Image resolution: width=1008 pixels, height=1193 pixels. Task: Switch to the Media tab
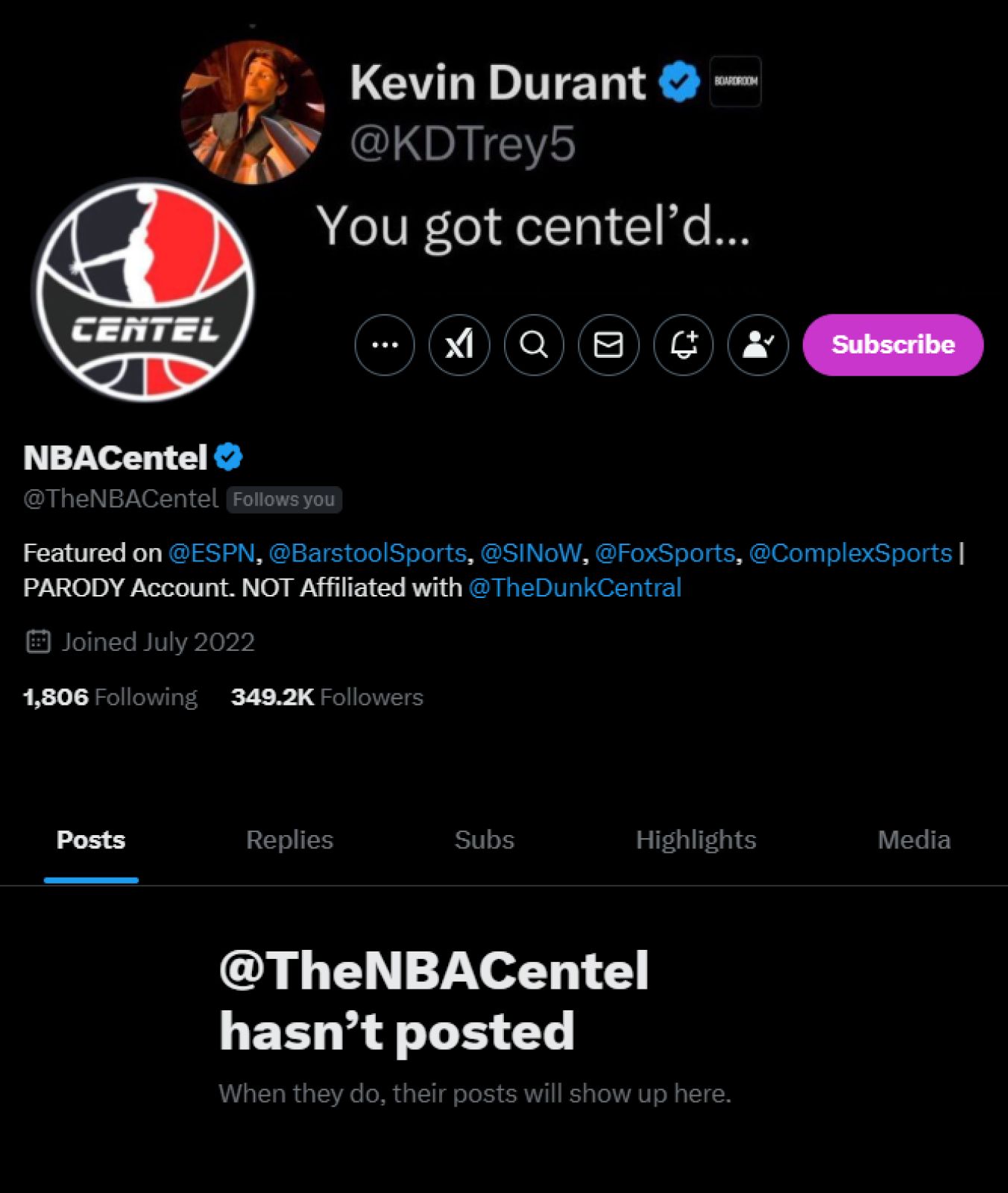click(913, 840)
